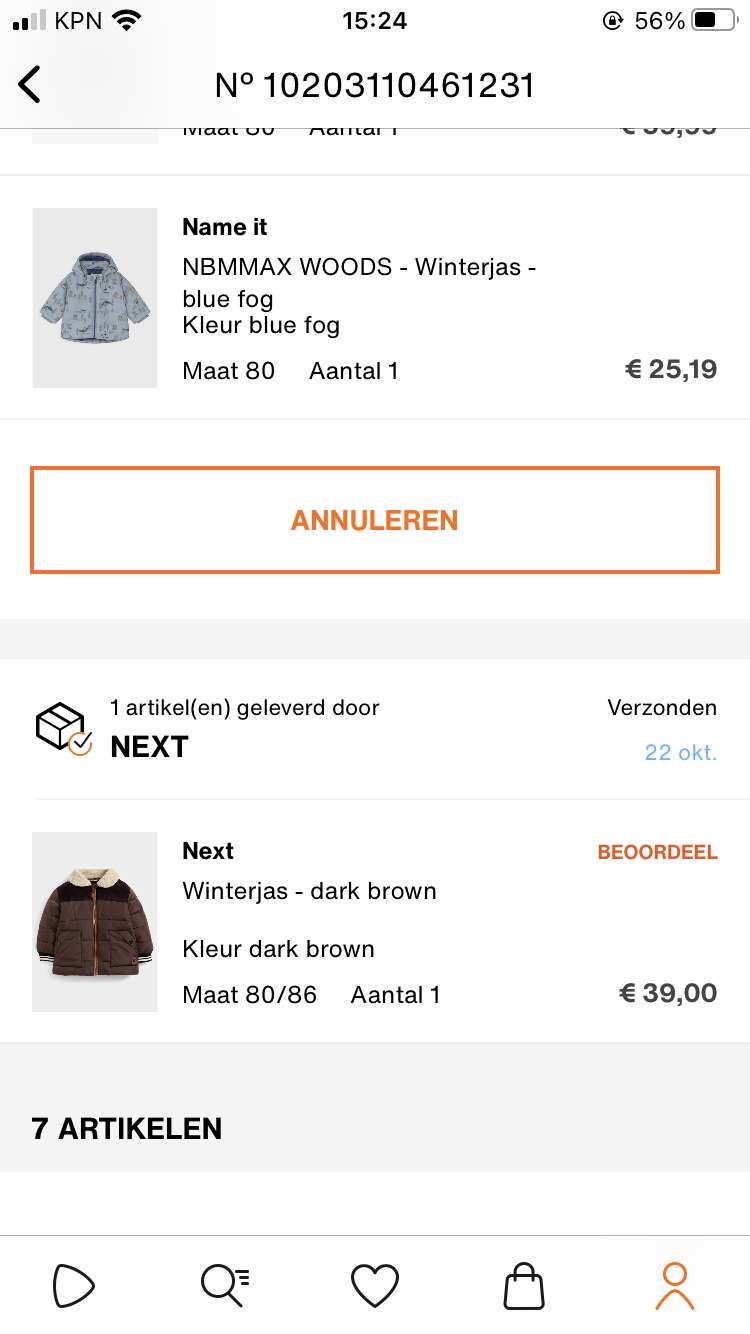Open the shopping bag tab
The image size is (750, 1334).
tap(524, 1285)
